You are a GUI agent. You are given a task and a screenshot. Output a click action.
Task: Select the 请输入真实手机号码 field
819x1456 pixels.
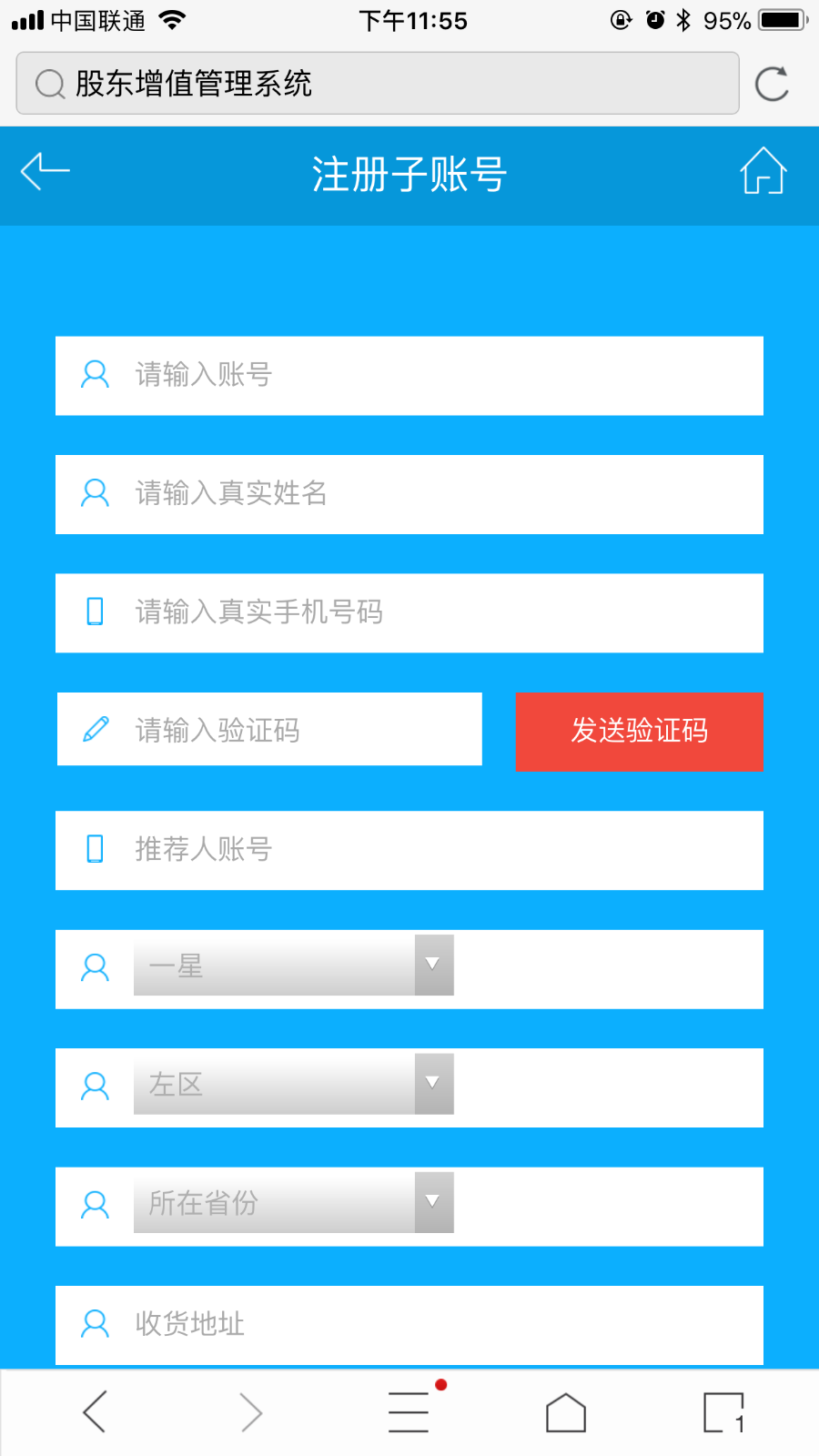tap(409, 613)
